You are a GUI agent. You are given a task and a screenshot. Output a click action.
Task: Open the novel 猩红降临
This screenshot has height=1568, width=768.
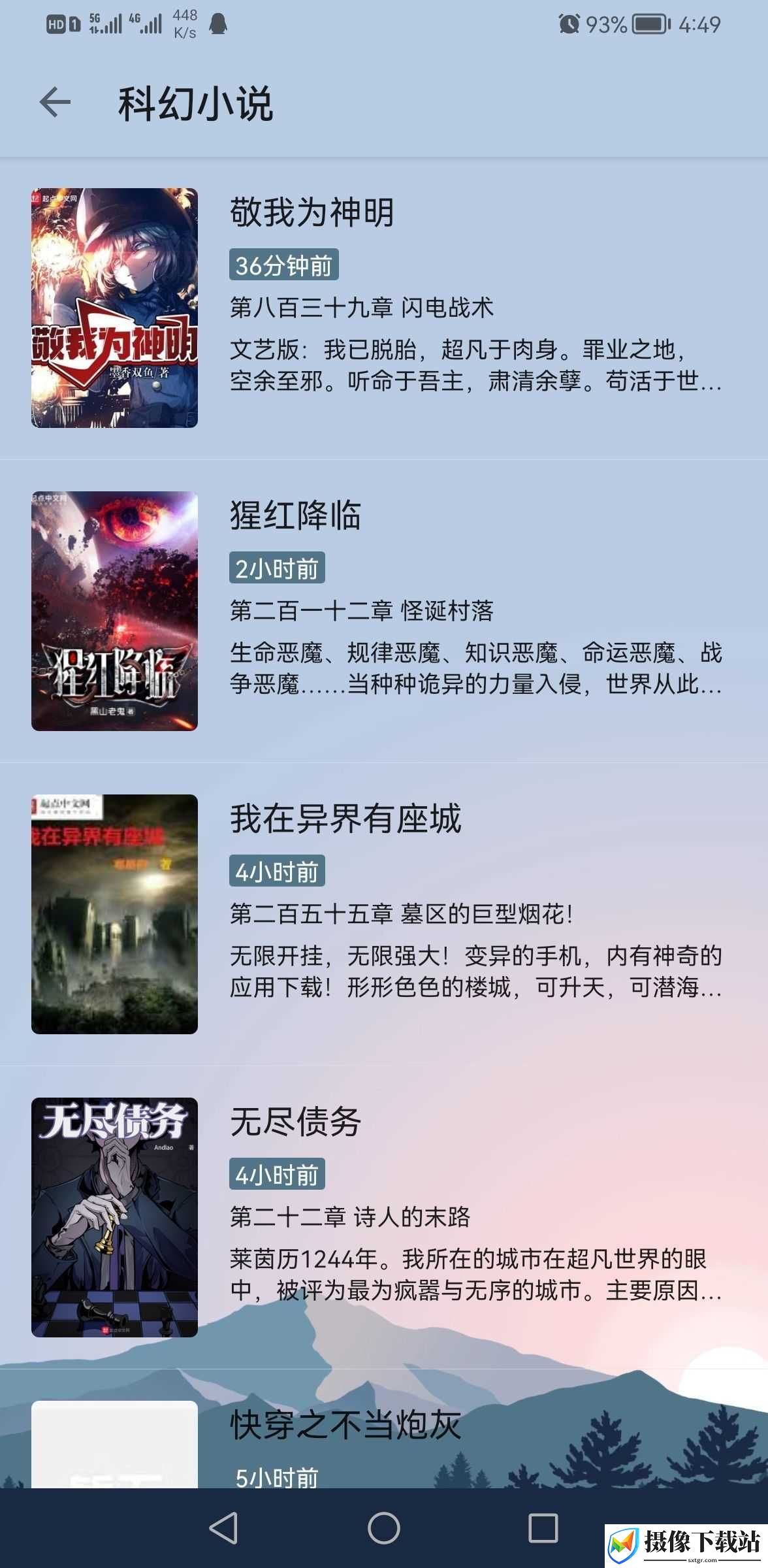pyautogui.click(x=384, y=611)
